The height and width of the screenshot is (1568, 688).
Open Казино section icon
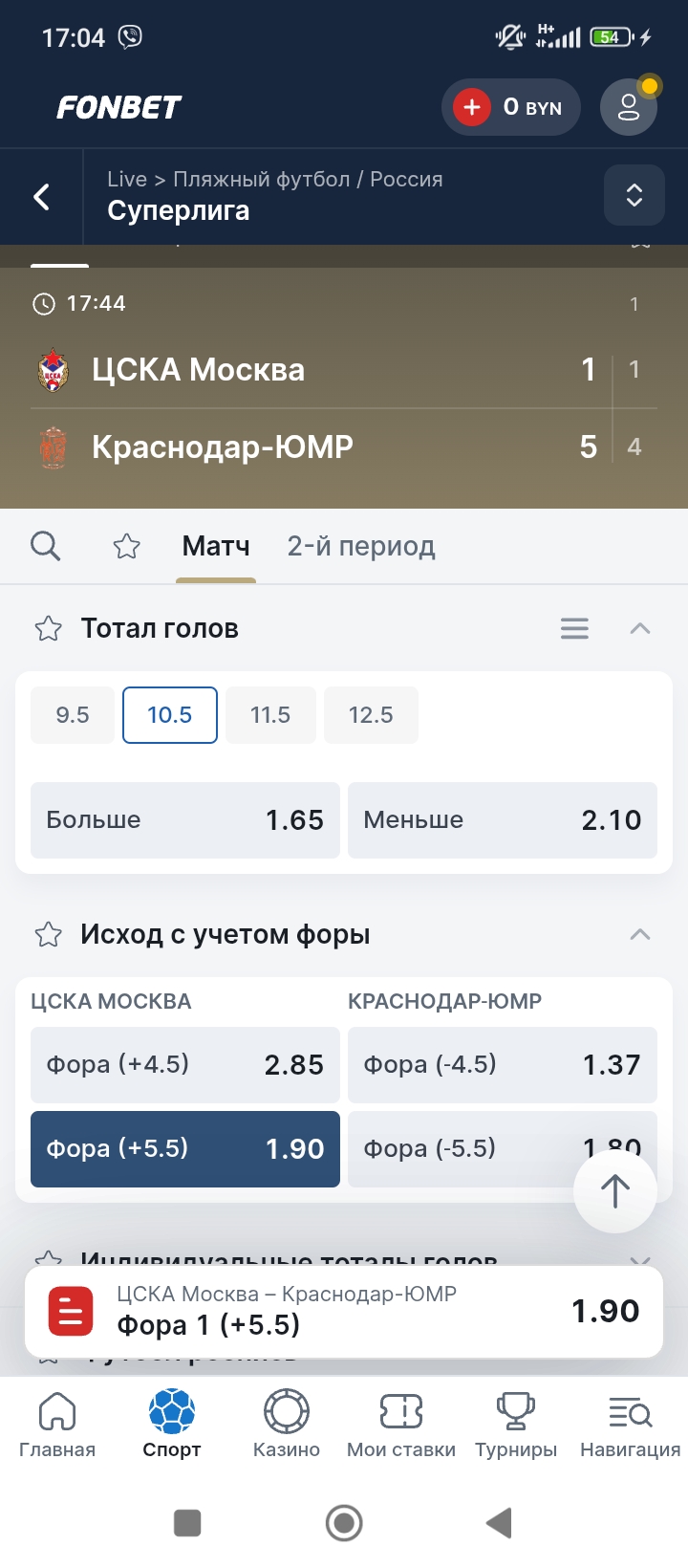[x=285, y=1409]
